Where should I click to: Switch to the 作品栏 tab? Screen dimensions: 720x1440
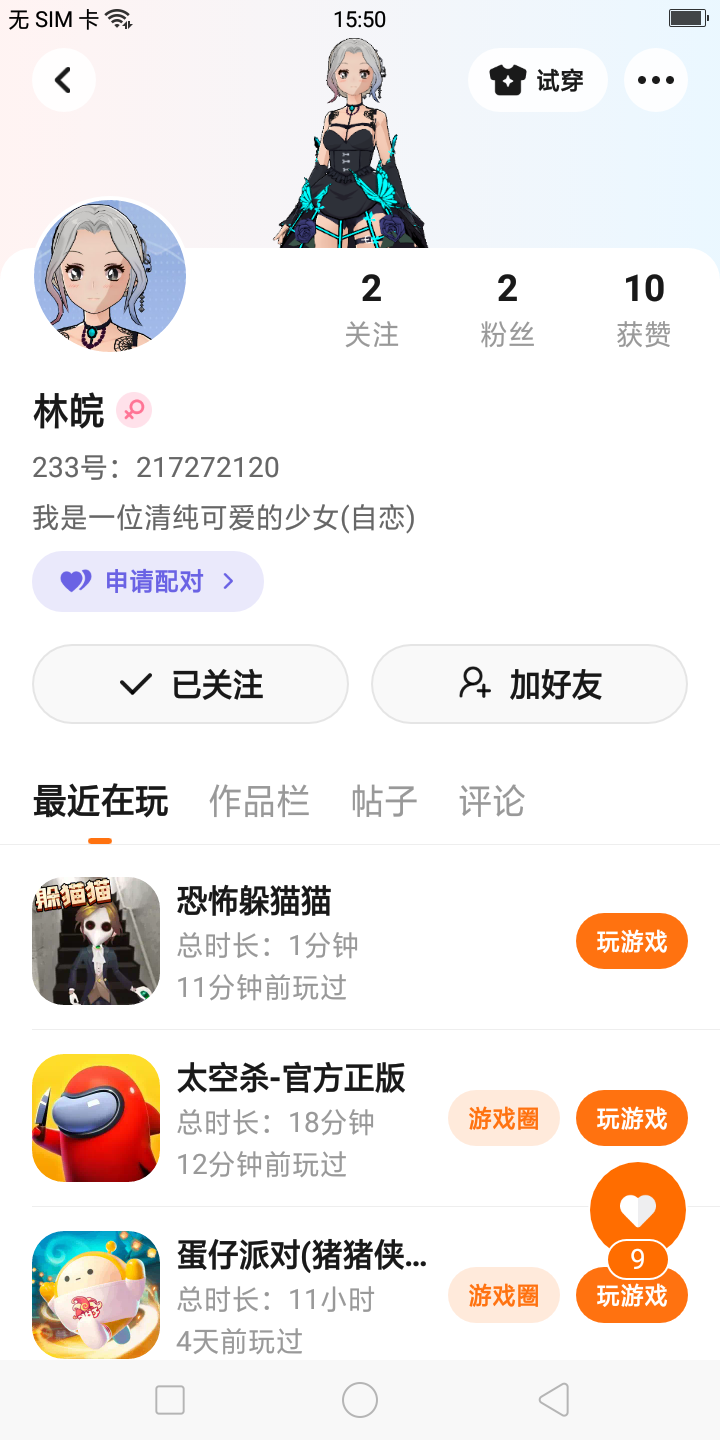(x=259, y=801)
